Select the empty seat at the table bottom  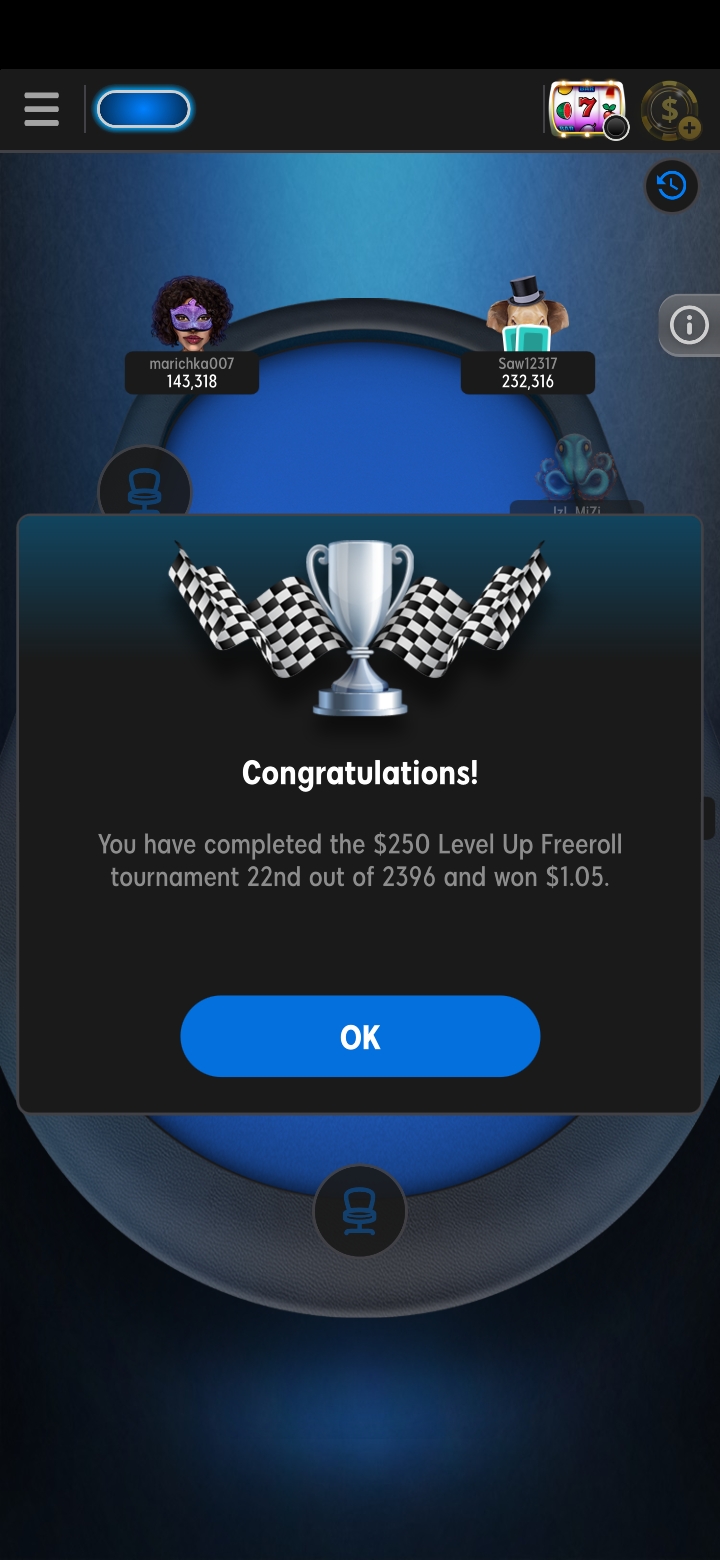point(359,1211)
